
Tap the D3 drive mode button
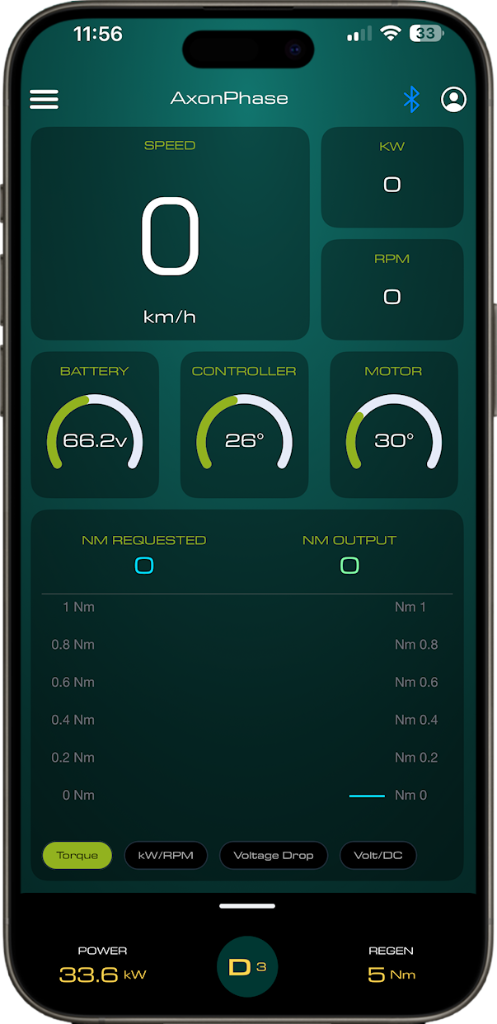click(247, 967)
